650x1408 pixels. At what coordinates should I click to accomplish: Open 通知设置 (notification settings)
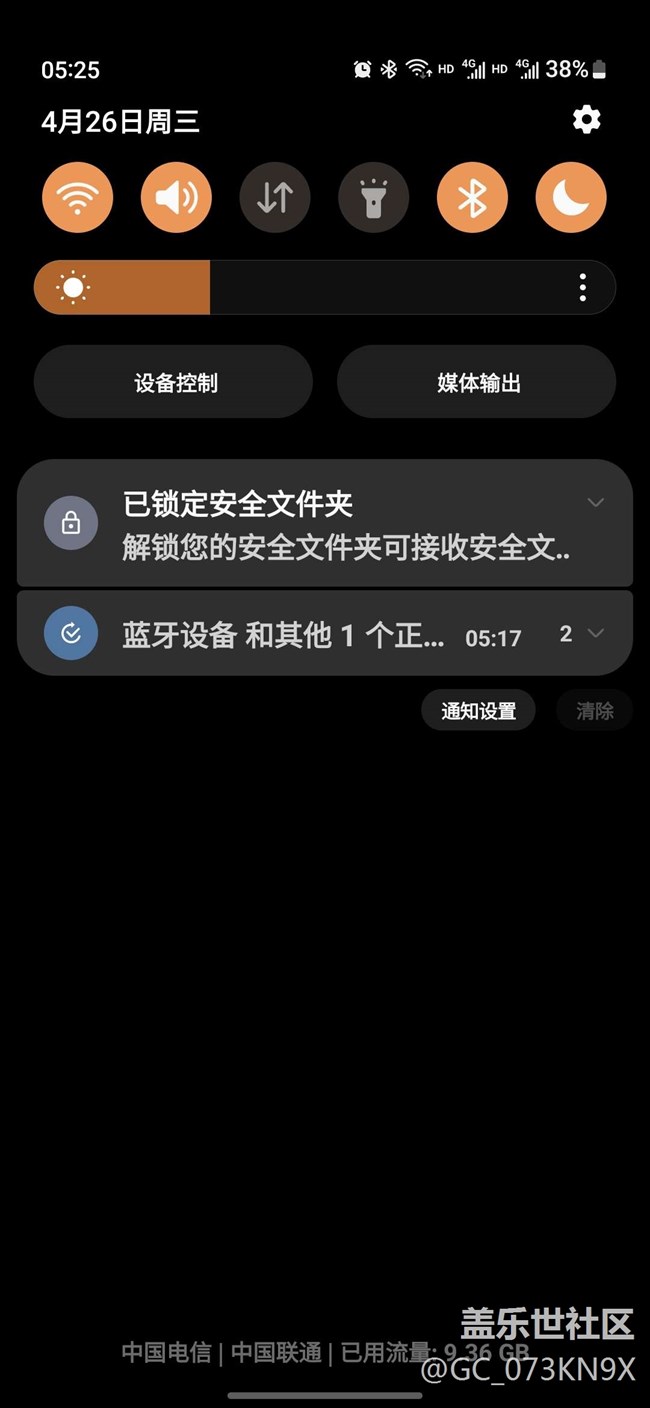[x=479, y=711]
